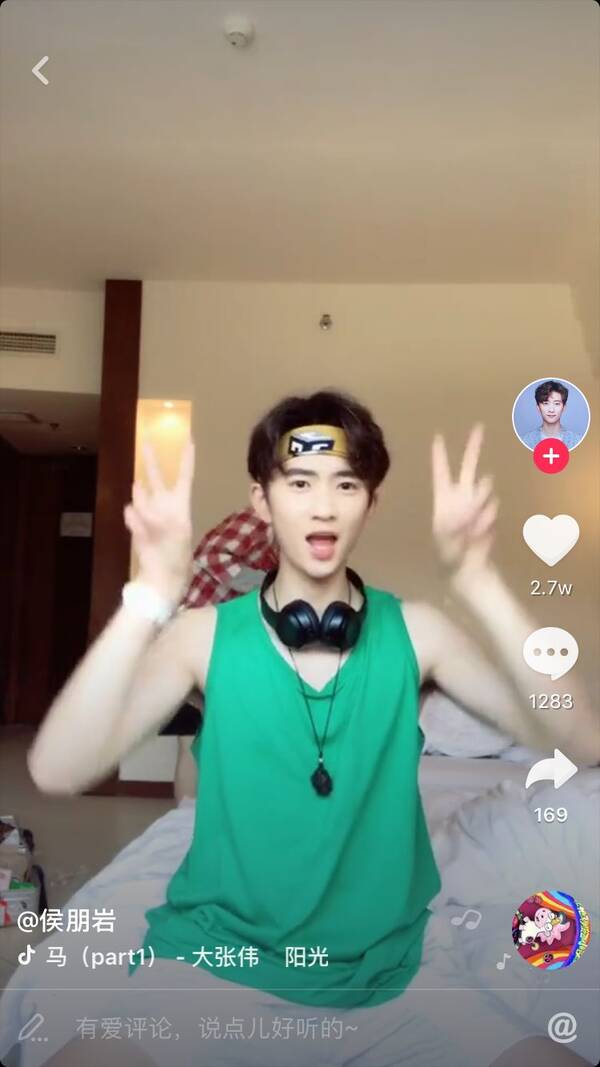Open the spinning music disc
The height and width of the screenshot is (1067, 600).
550,930
